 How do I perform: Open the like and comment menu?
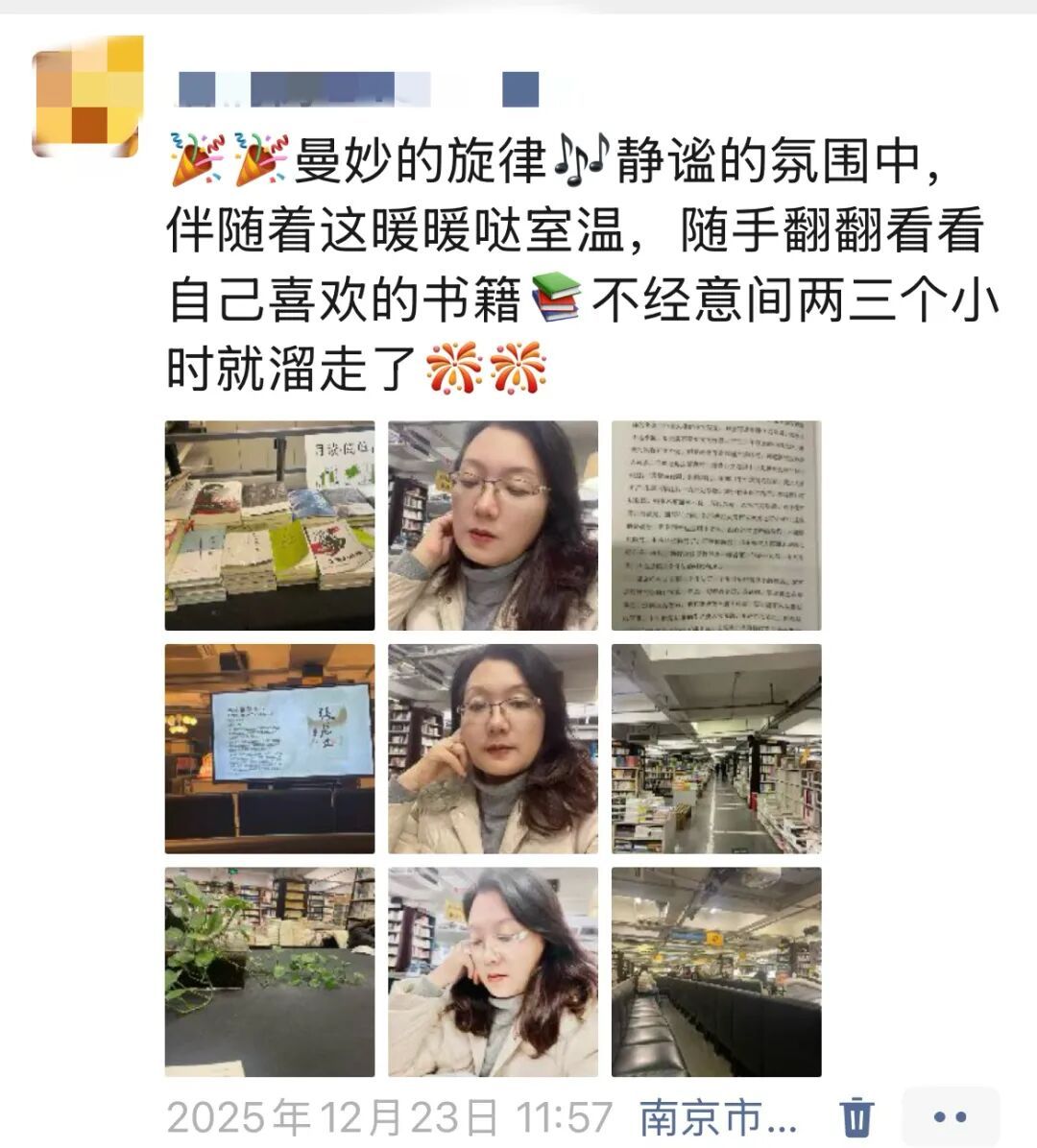tap(950, 1117)
